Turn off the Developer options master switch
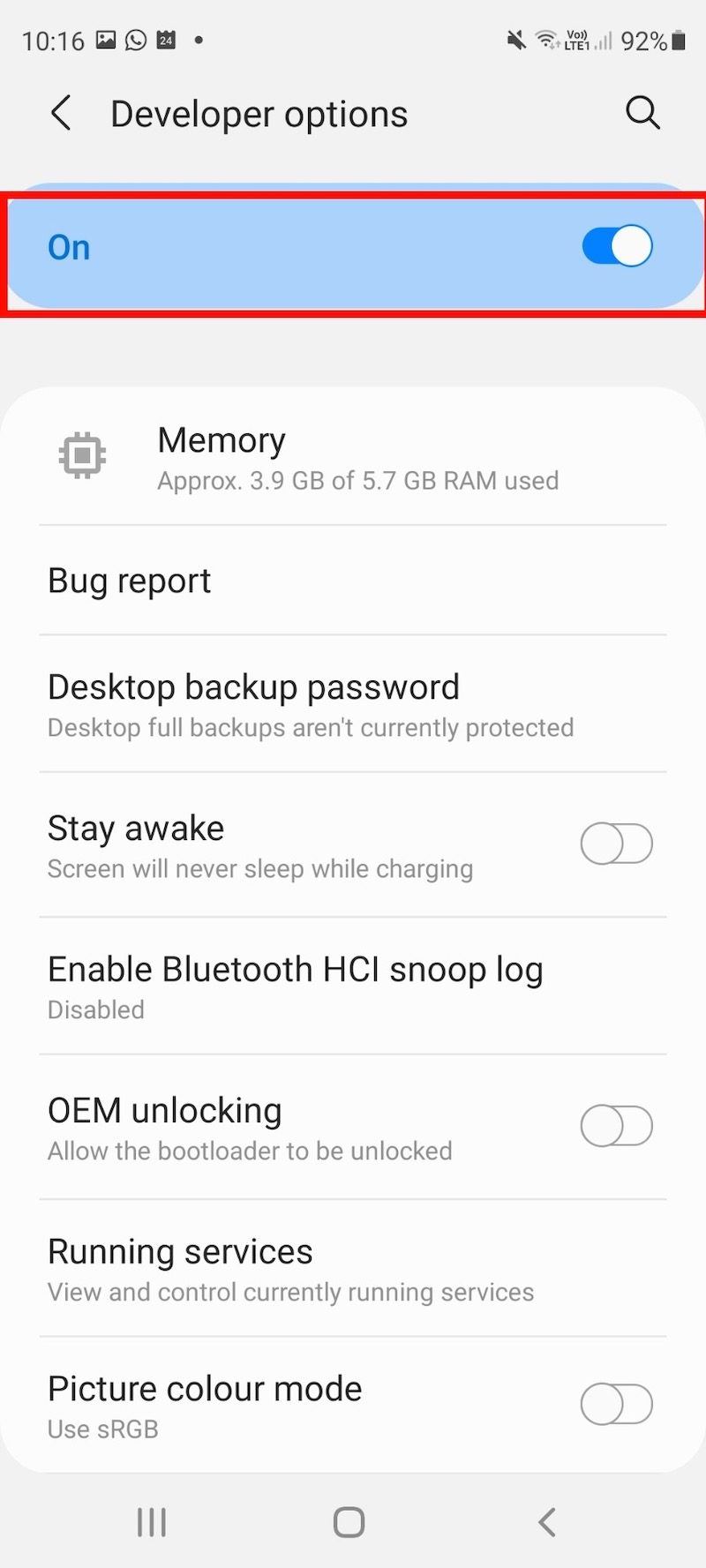Viewport: 706px width, 1568px height. 616,246
